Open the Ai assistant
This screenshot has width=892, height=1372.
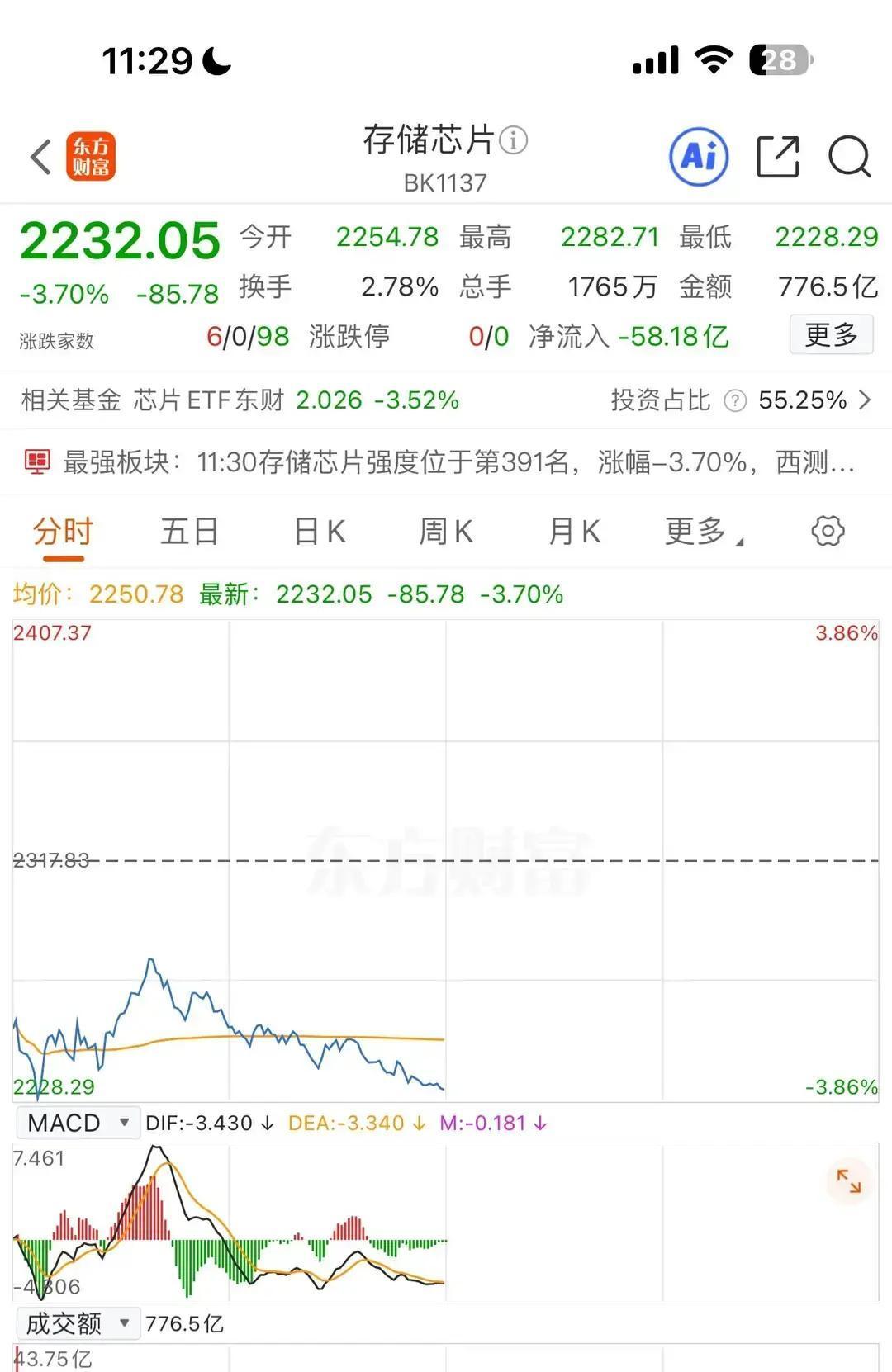pyautogui.click(x=699, y=157)
